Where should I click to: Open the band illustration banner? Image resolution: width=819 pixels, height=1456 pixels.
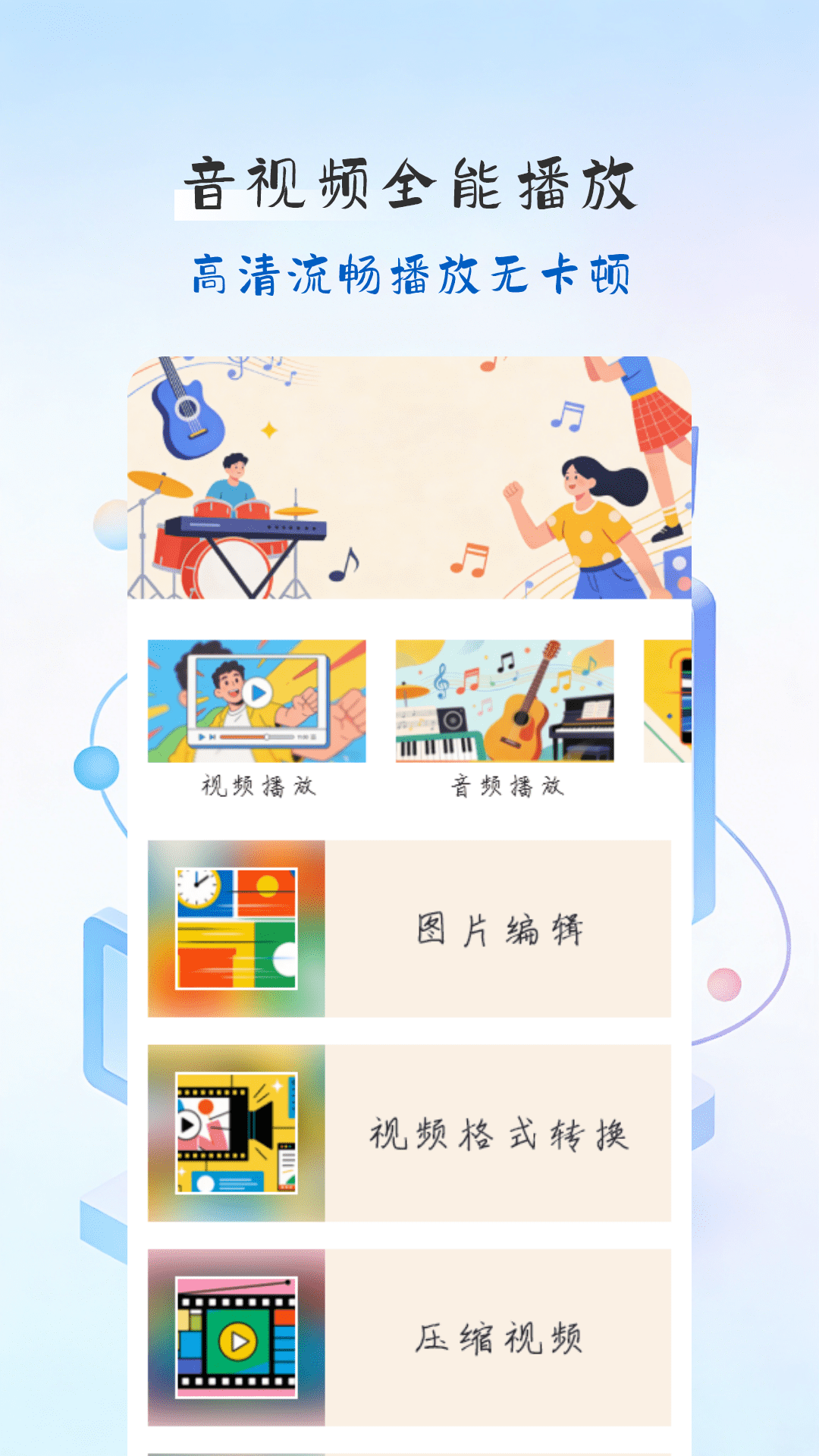click(409, 478)
